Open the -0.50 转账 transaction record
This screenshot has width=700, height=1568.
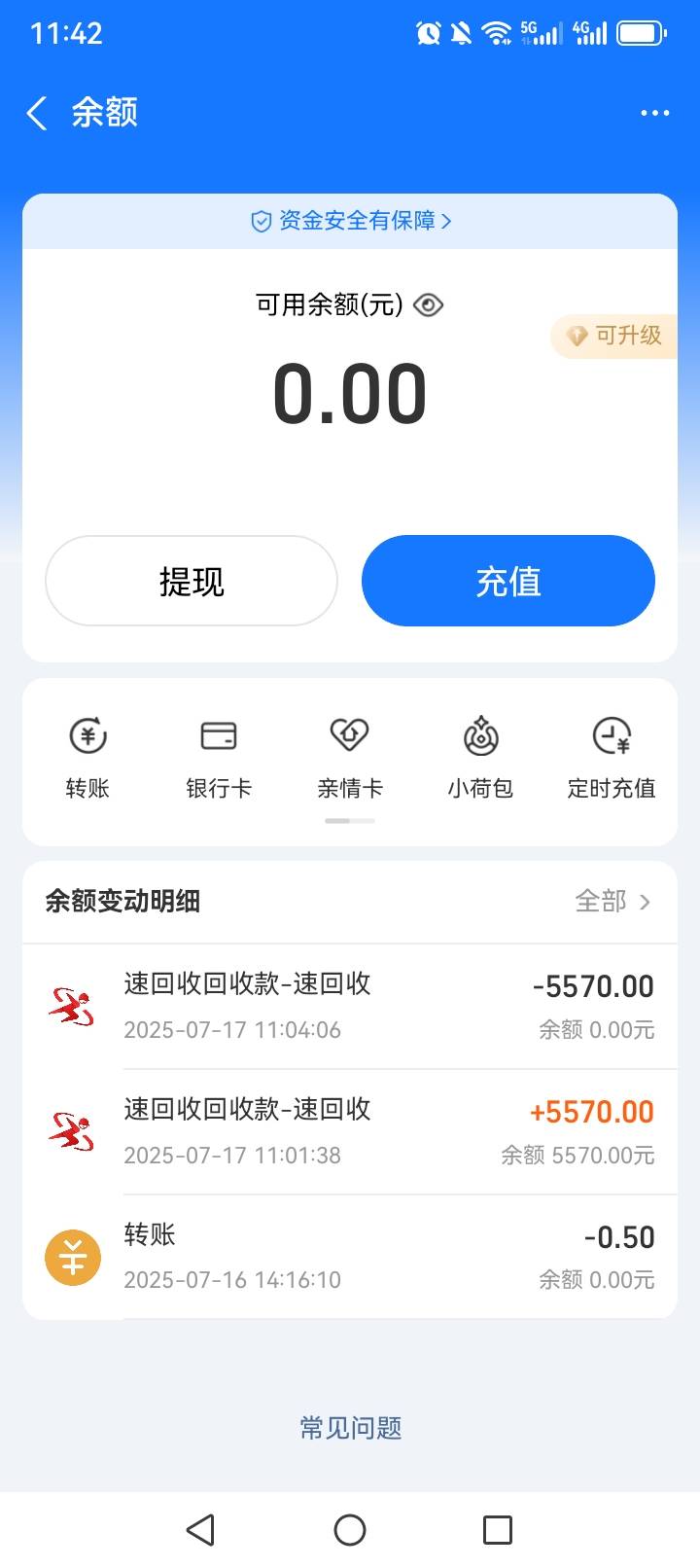tap(350, 1257)
